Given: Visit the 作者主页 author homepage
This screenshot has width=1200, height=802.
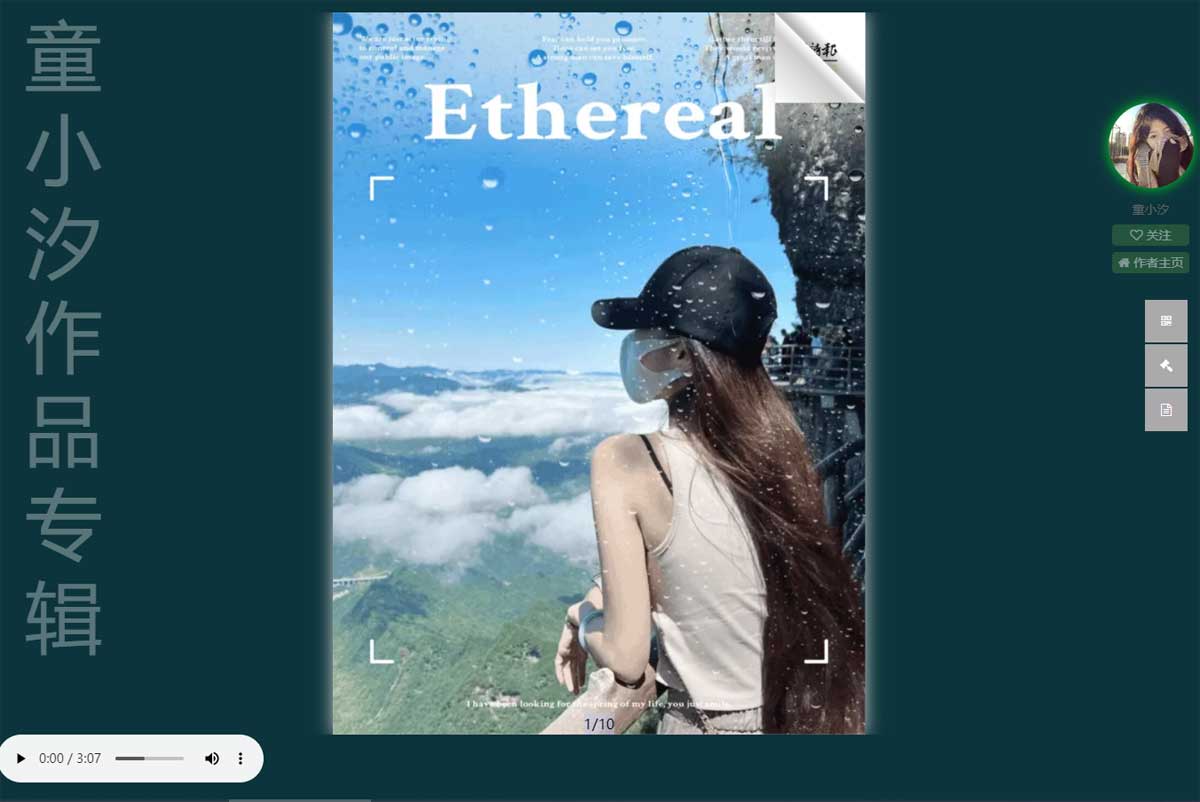Looking at the screenshot, I should 1150,263.
